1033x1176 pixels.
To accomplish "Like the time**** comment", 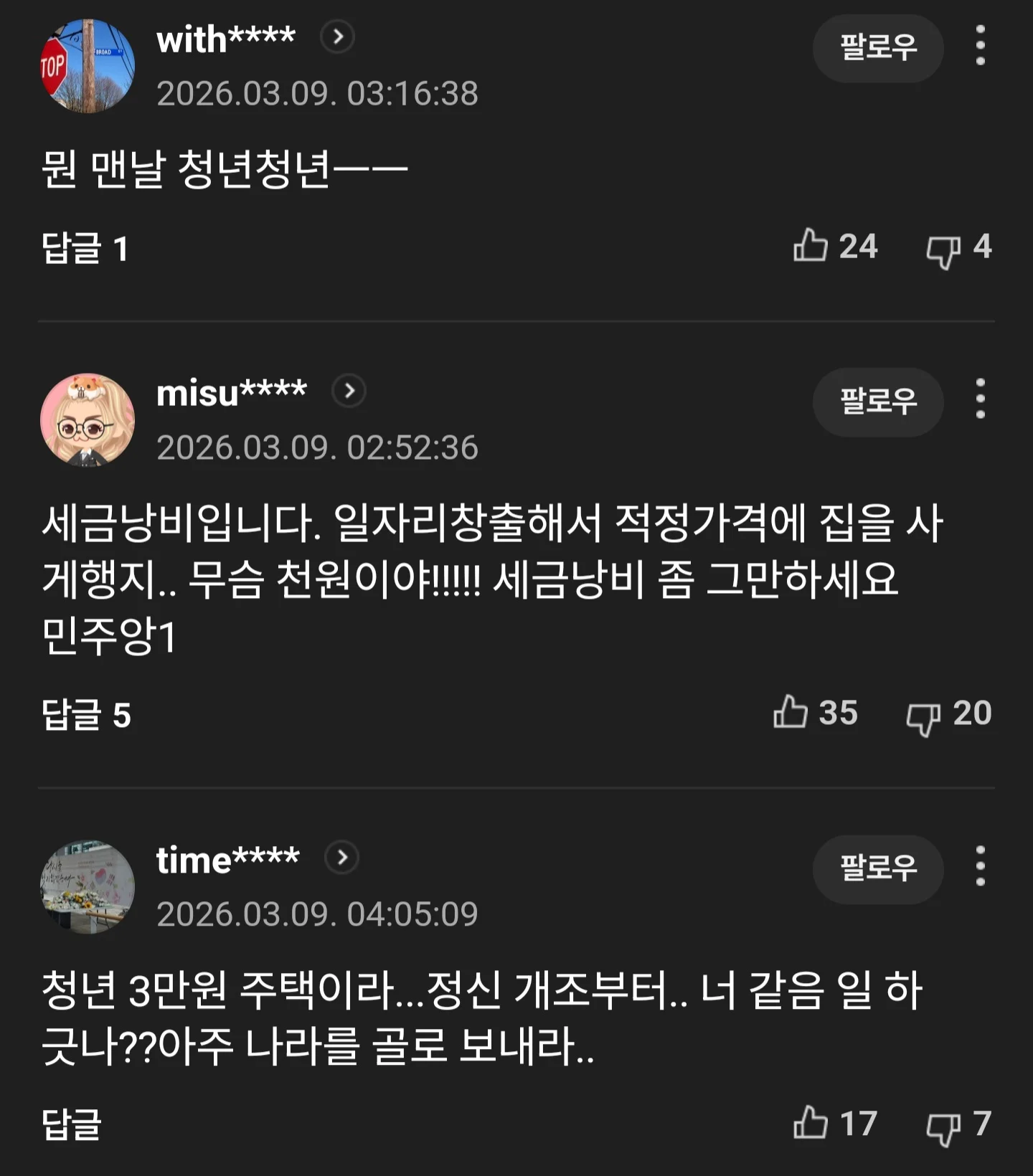I will [811, 1123].
